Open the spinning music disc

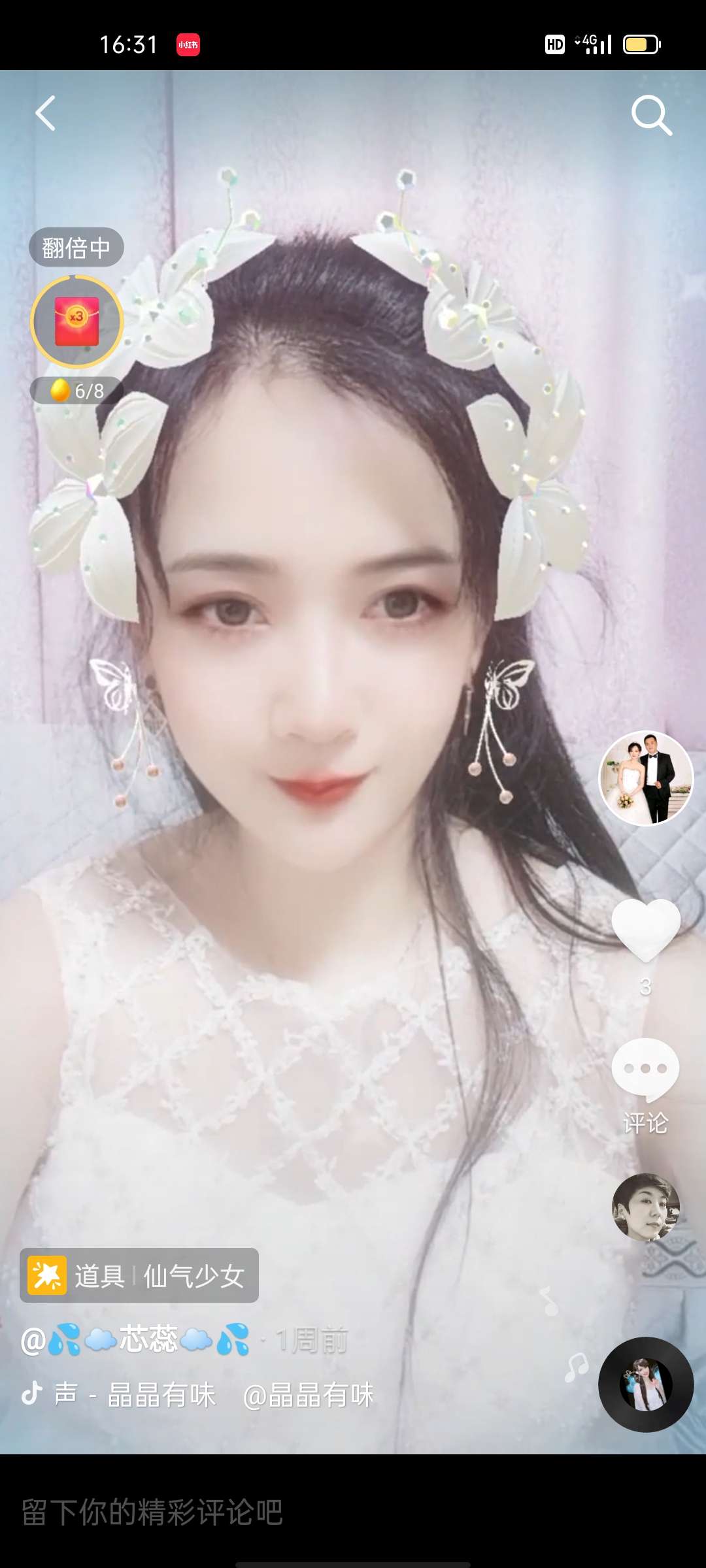pos(646,1384)
